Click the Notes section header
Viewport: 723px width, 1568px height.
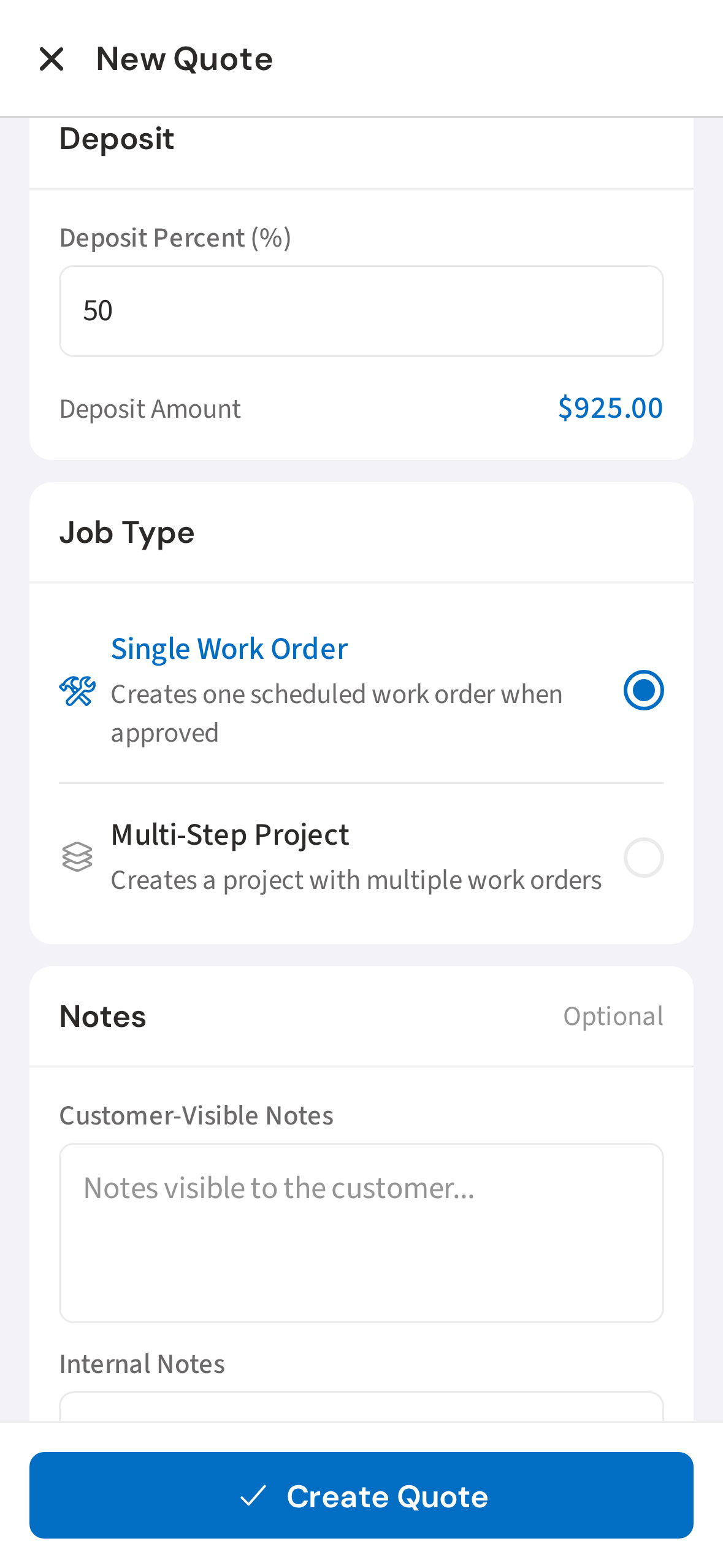point(102,1015)
